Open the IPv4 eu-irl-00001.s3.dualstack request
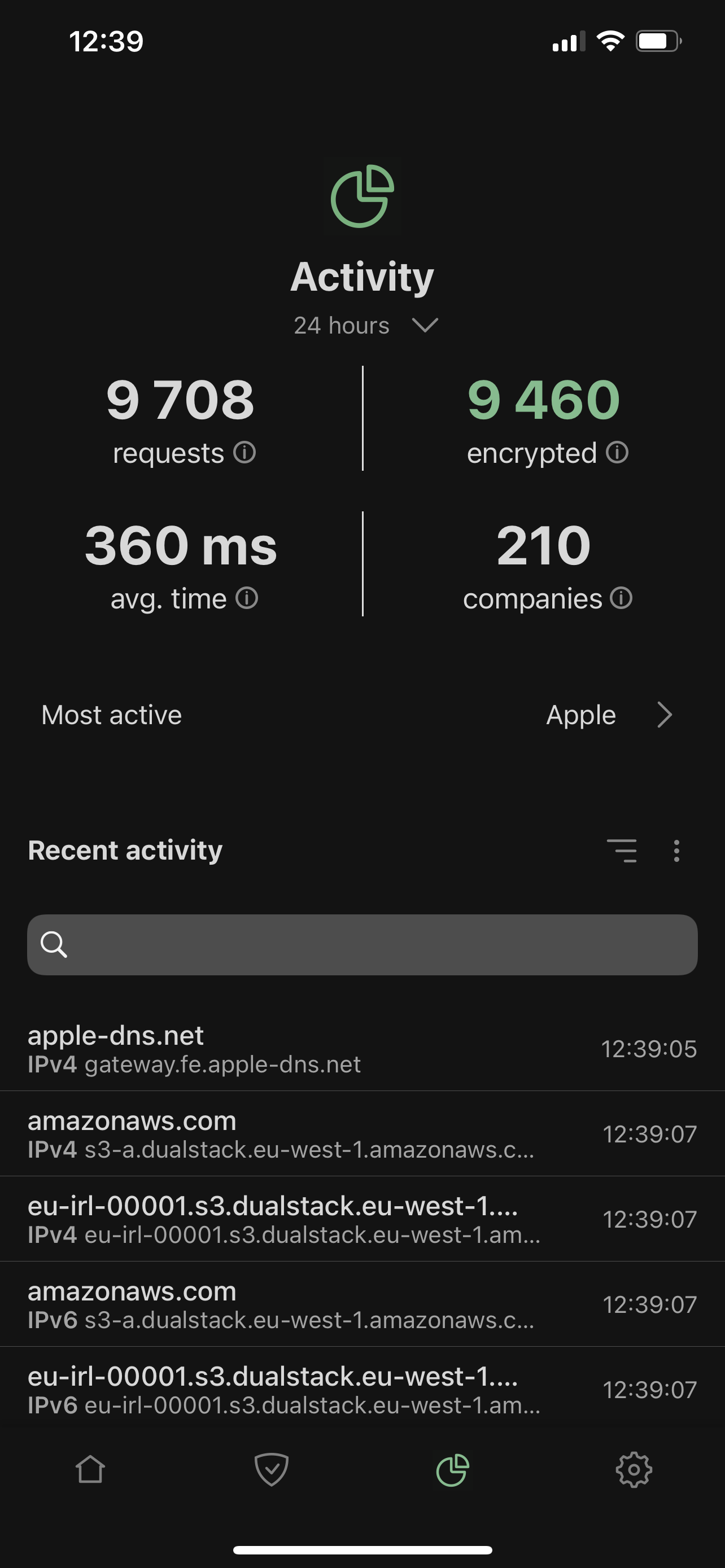The image size is (725, 1568). [362, 1219]
